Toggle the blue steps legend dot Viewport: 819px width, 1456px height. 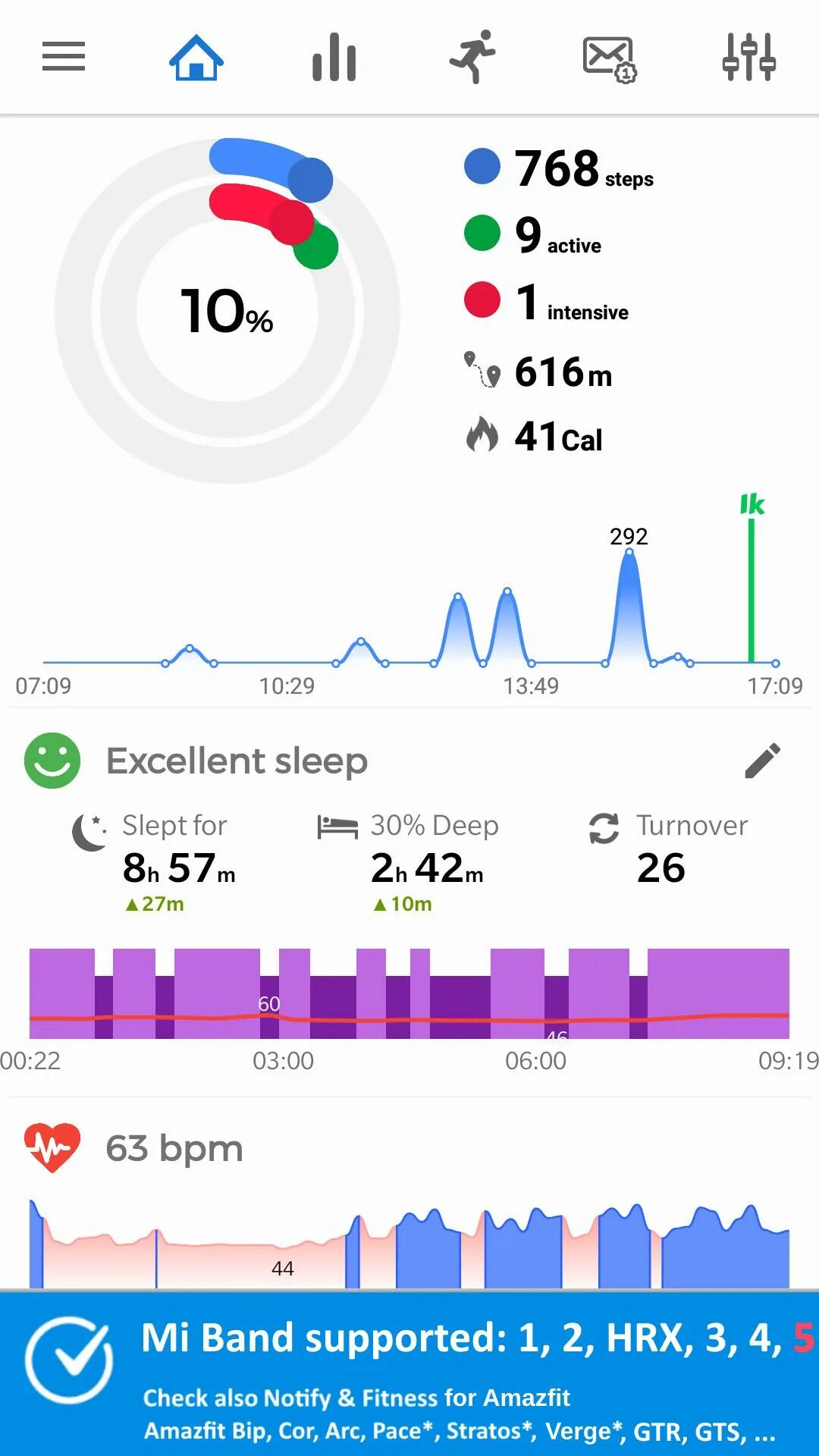tap(483, 165)
